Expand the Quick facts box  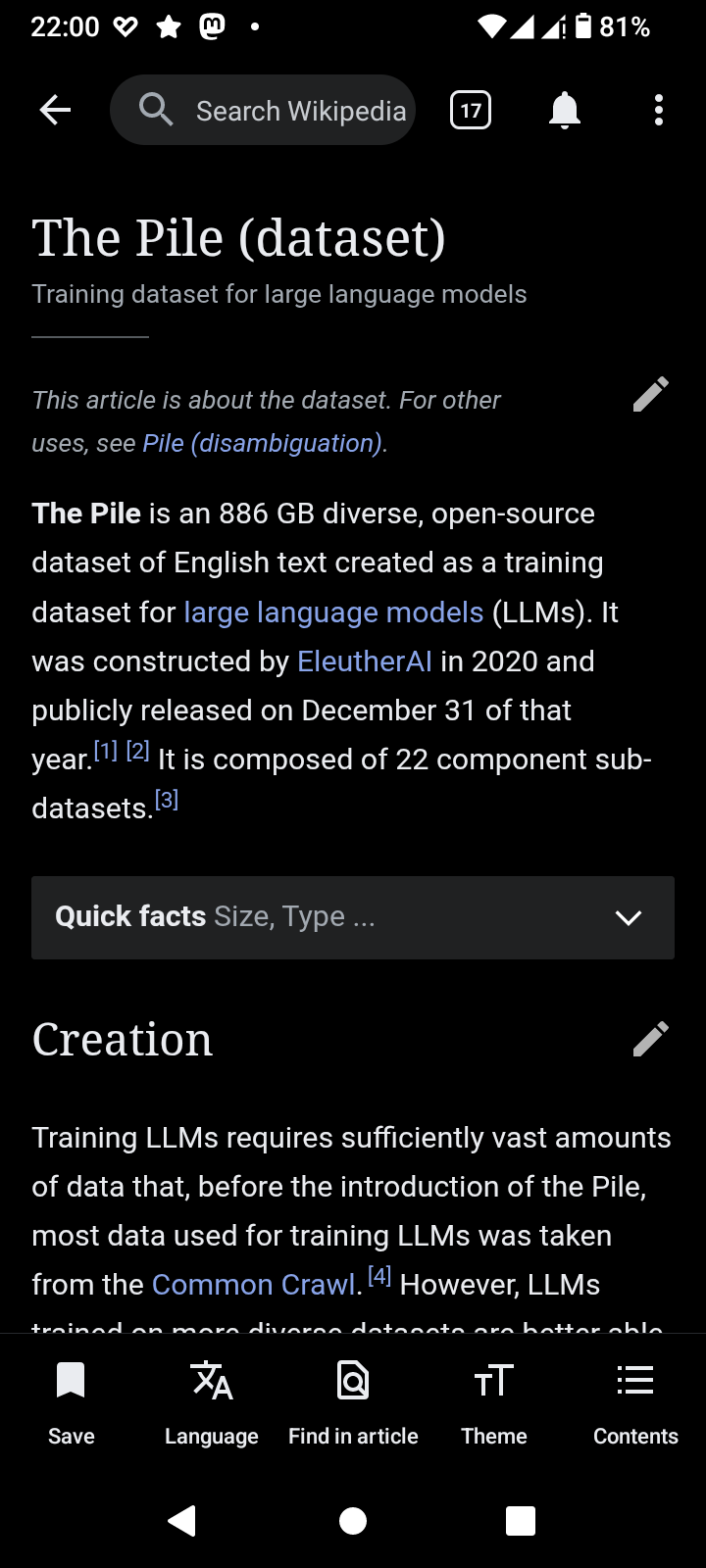[x=353, y=917]
